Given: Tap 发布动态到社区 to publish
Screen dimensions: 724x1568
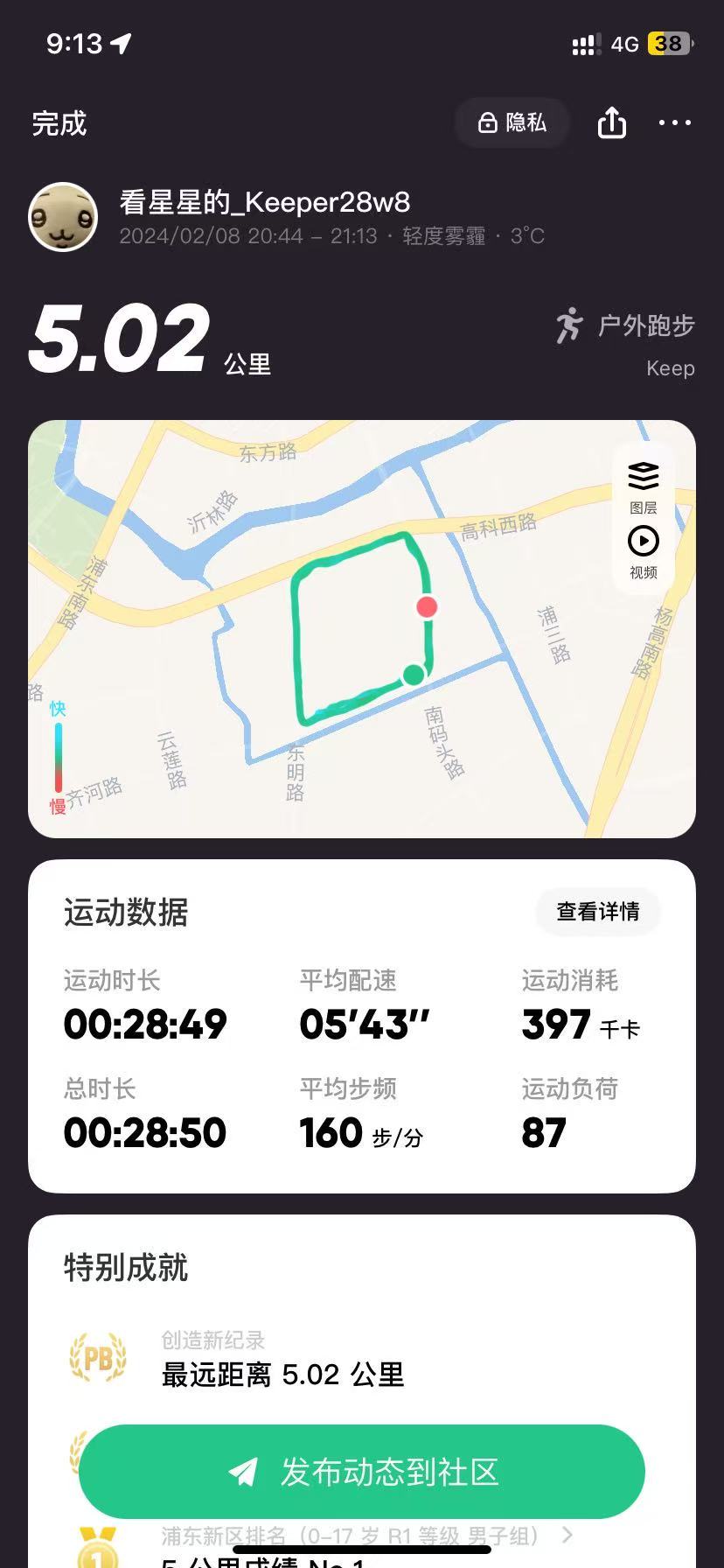Looking at the screenshot, I should click(361, 1472).
